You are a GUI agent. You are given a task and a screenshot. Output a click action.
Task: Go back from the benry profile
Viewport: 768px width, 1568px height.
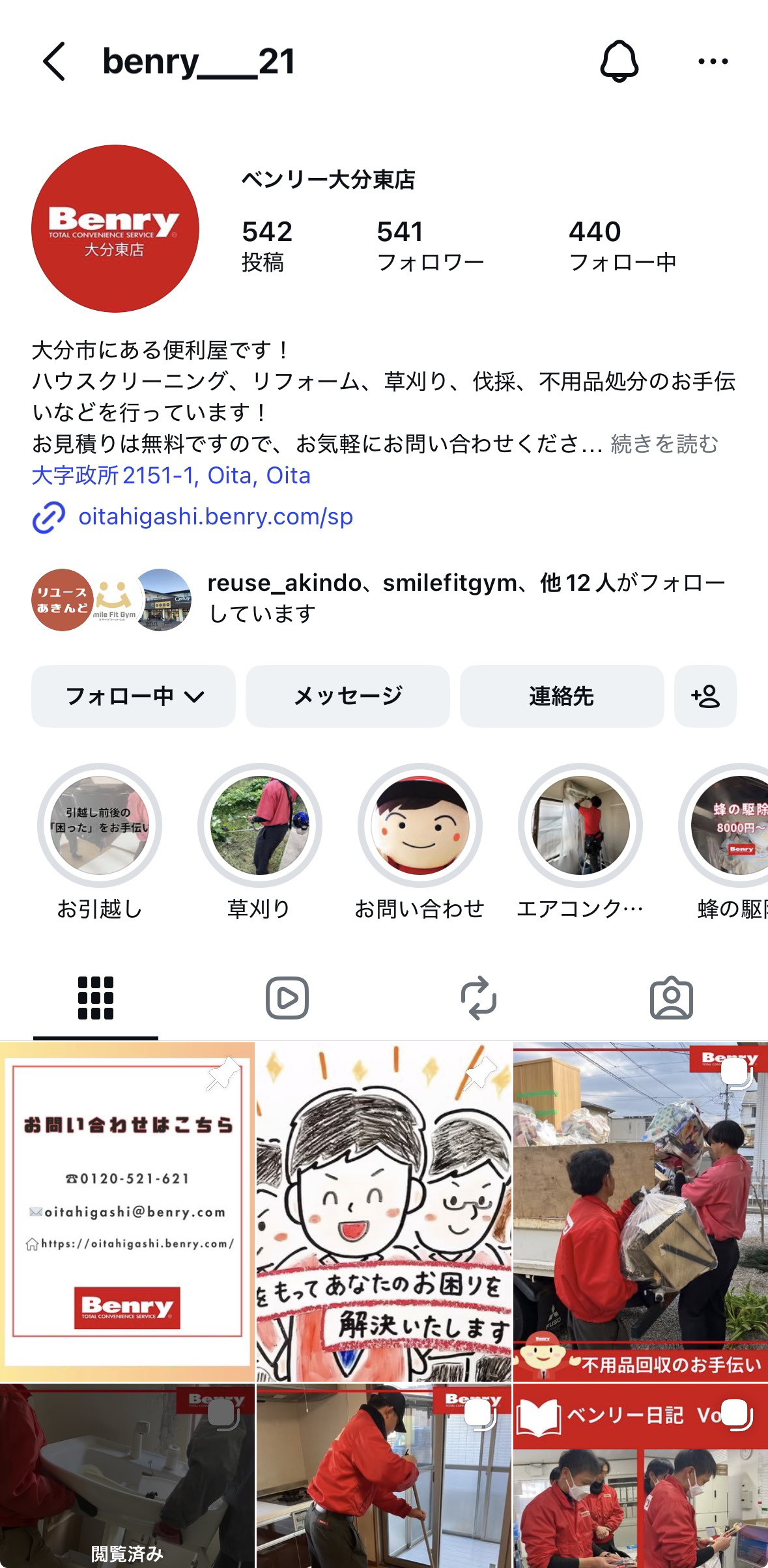[x=55, y=62]
